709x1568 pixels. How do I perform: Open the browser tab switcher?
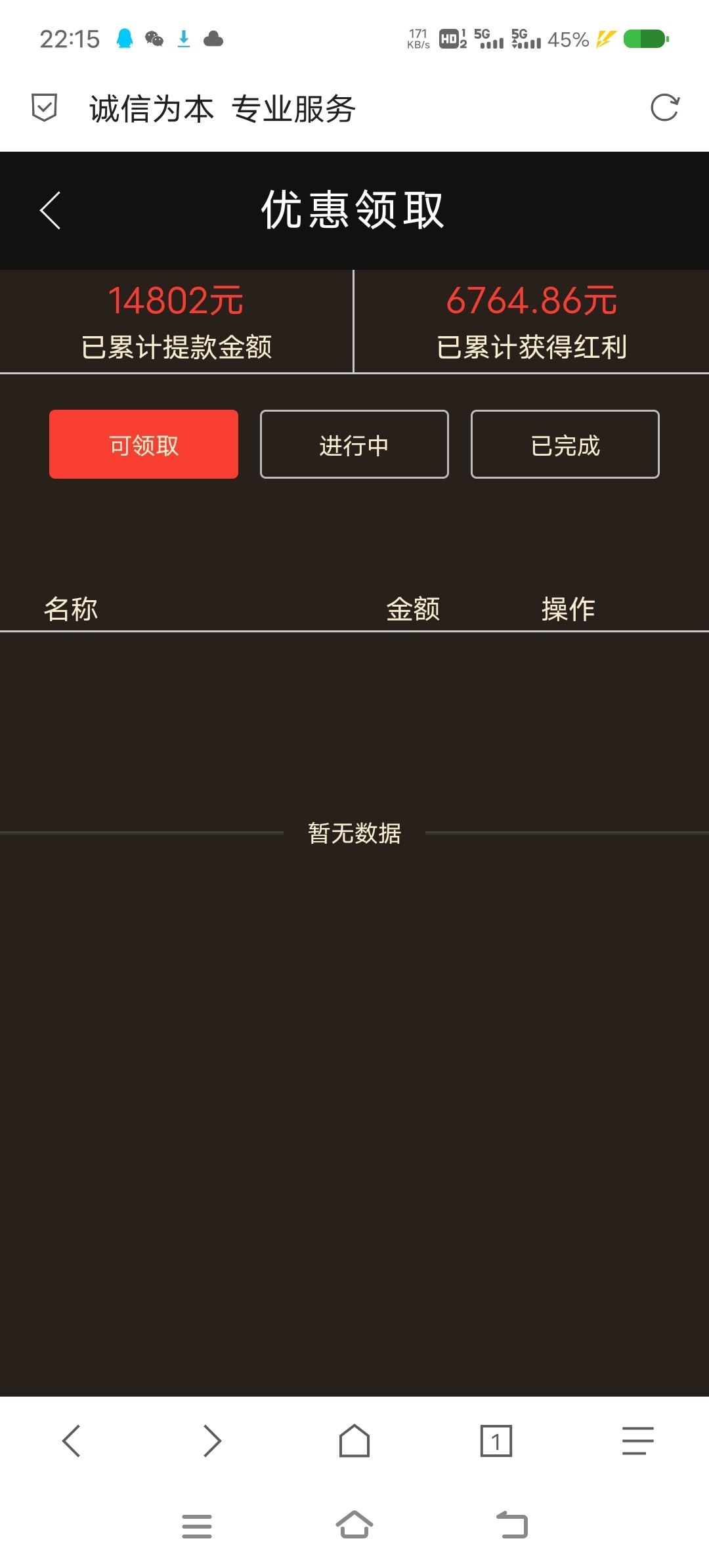496,1441
